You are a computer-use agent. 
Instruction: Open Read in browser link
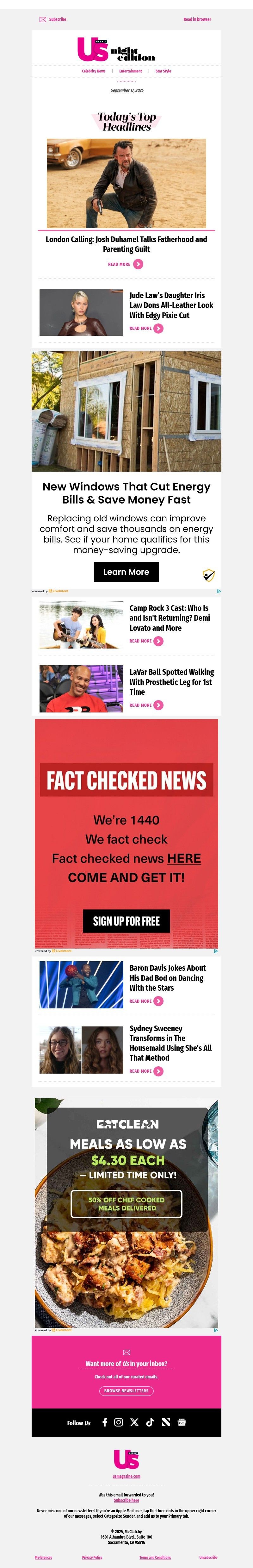197,20
